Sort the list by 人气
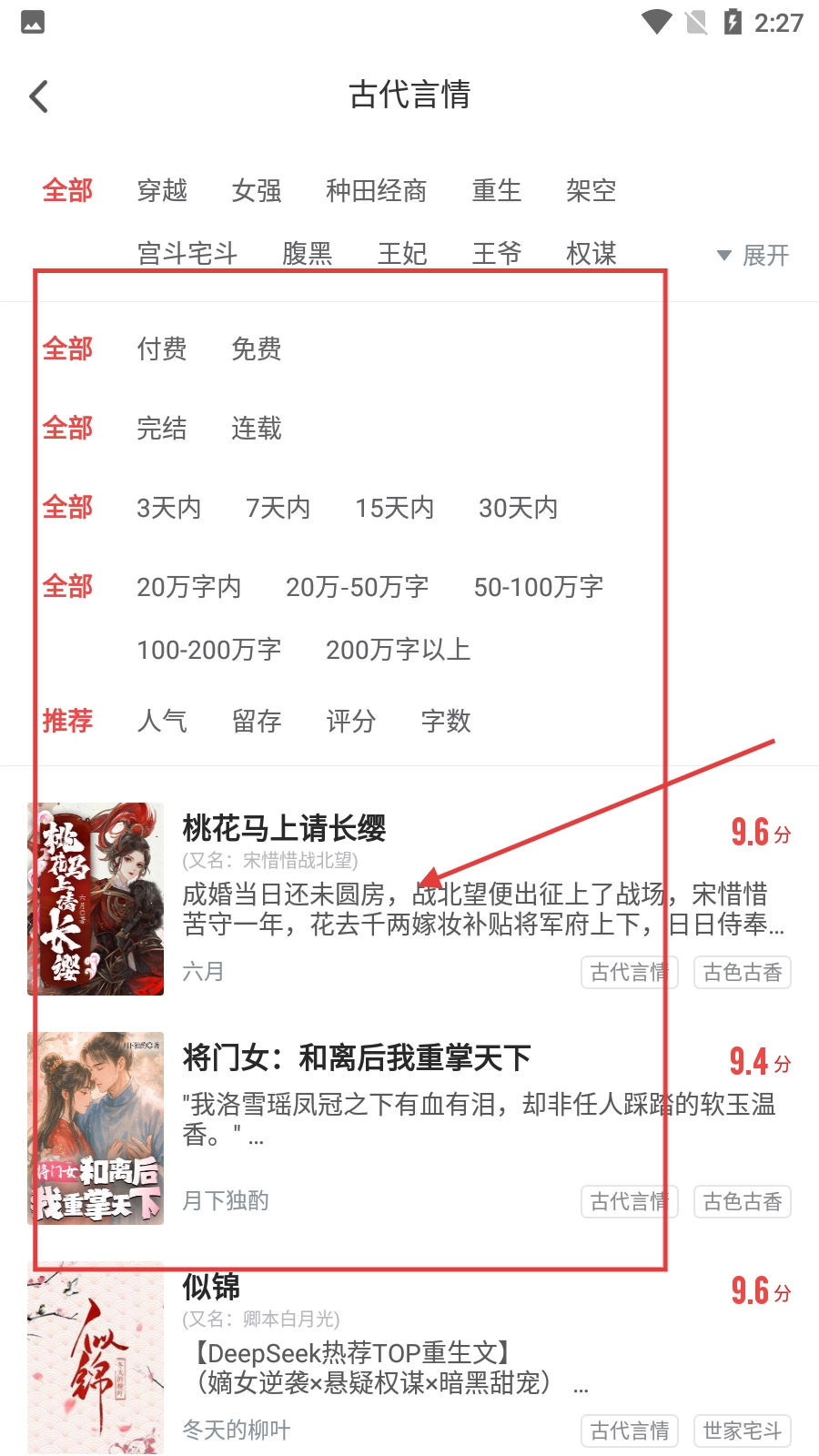 [x=162, y=722]
